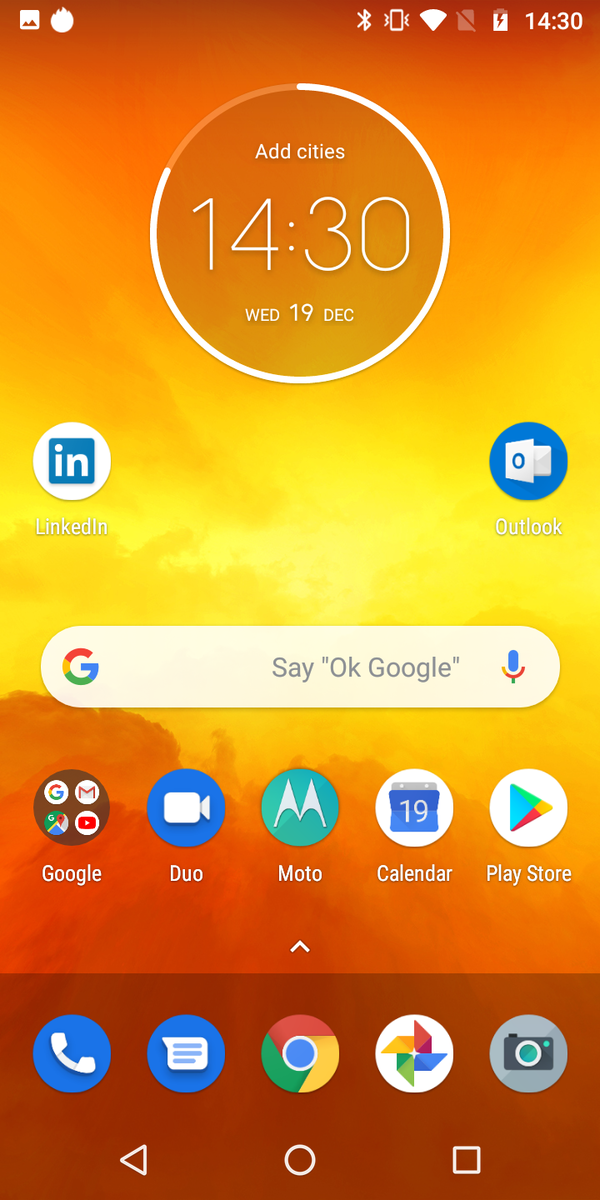This screenshot has width=600, height=1200.
Task: Launch the Camera app
Action: click(528, 1054)
